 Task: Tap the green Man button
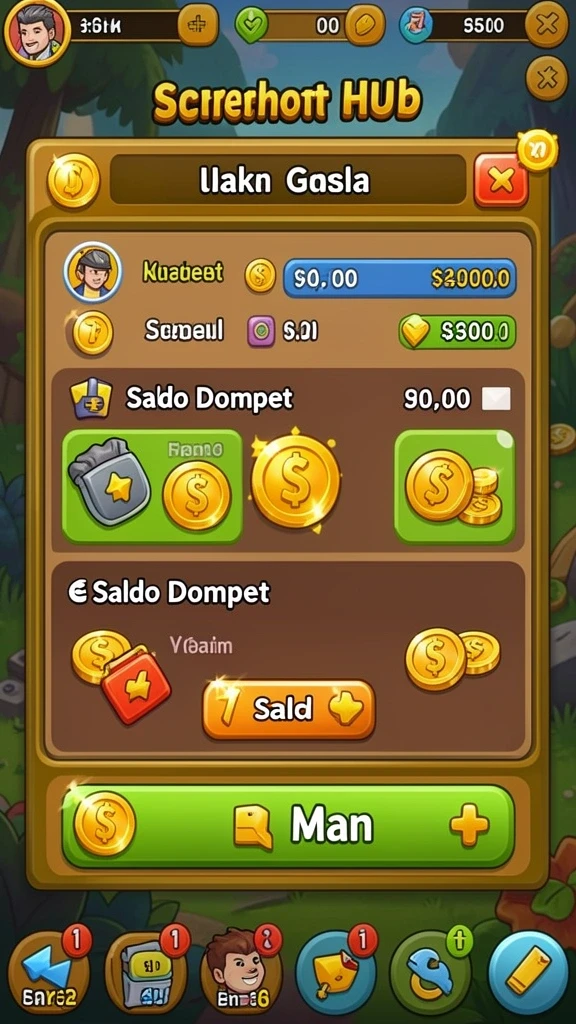[288, 826]
